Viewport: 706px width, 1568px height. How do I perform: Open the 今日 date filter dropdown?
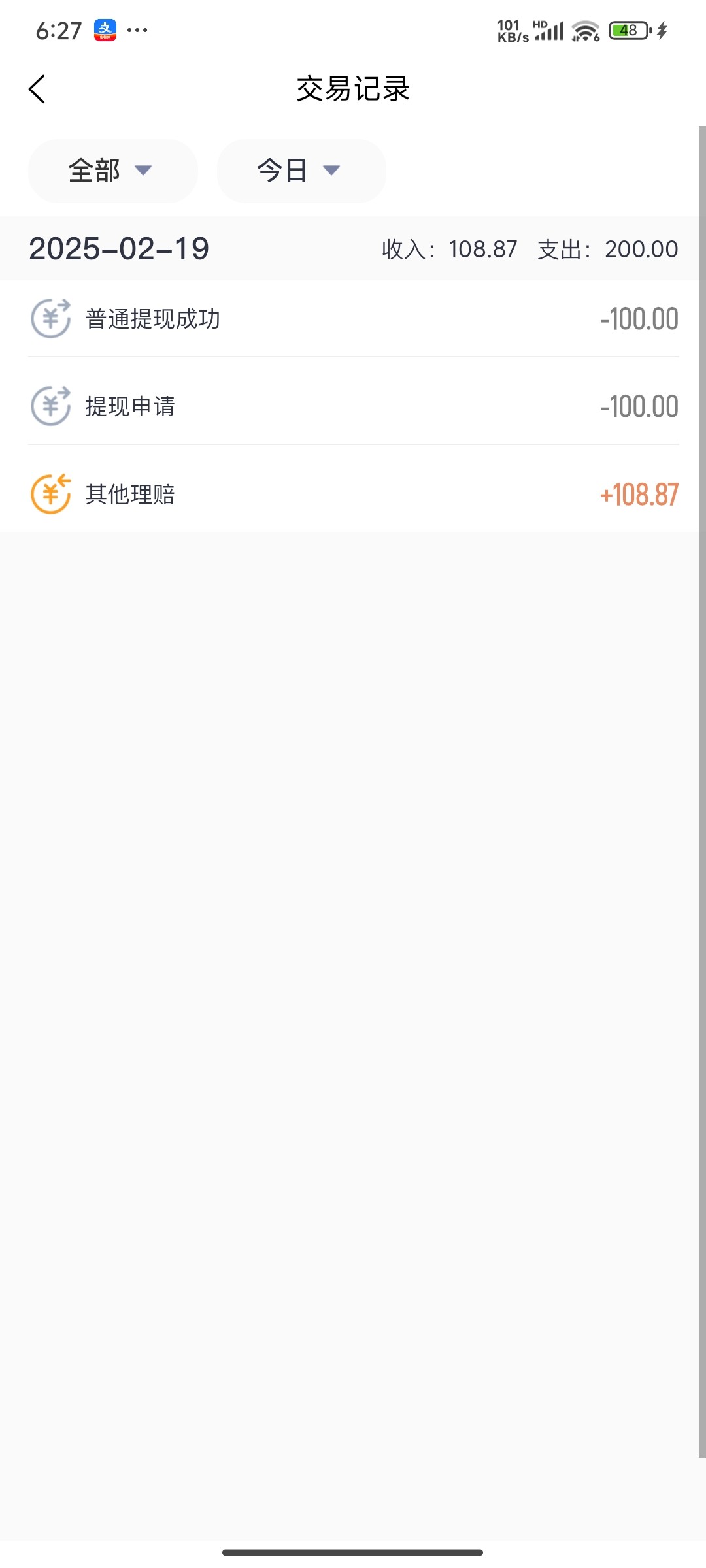pos(301,171)
